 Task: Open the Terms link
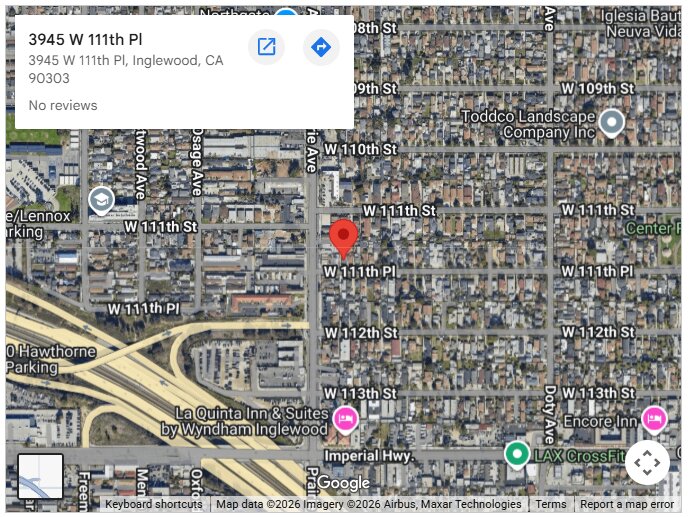551,505
